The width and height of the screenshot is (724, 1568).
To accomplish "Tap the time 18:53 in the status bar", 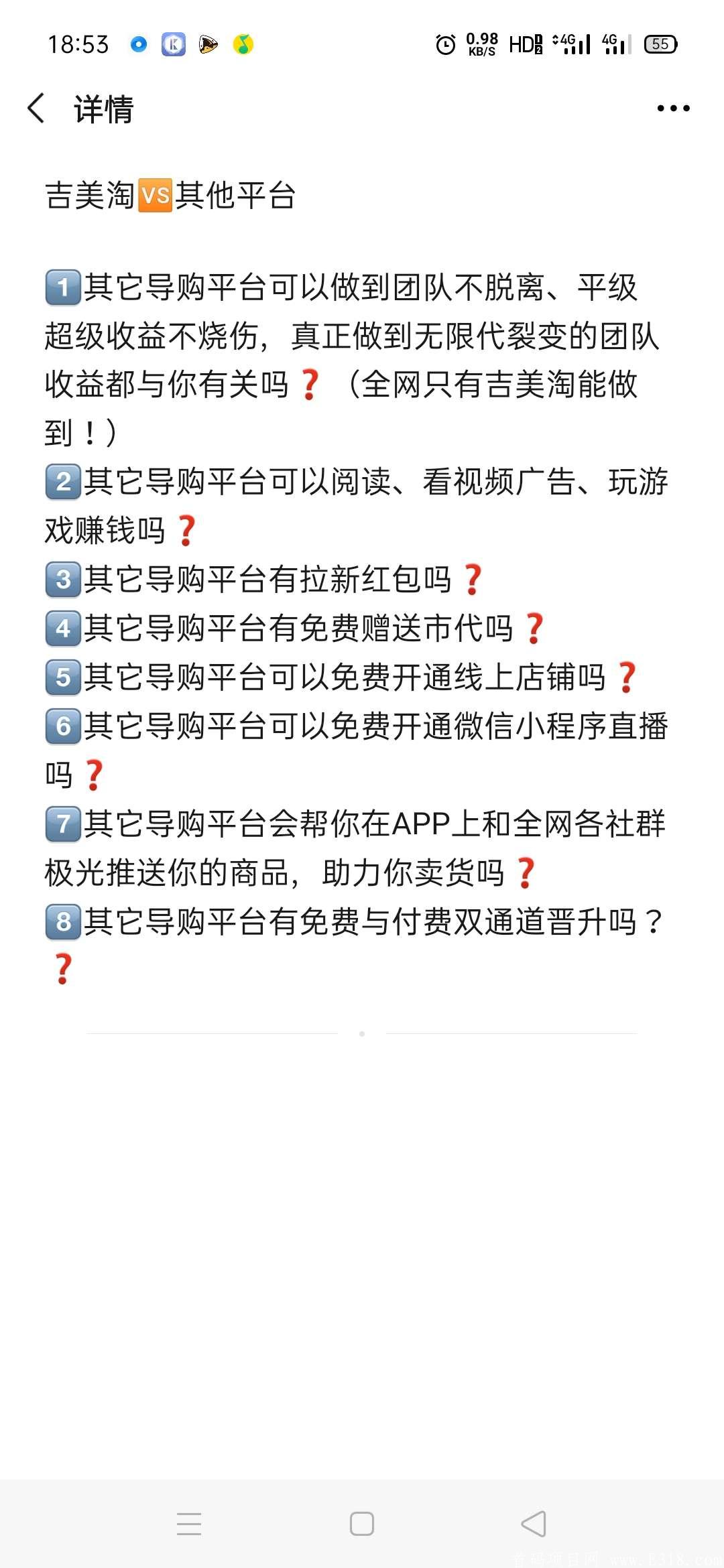I will pos(78,44).
